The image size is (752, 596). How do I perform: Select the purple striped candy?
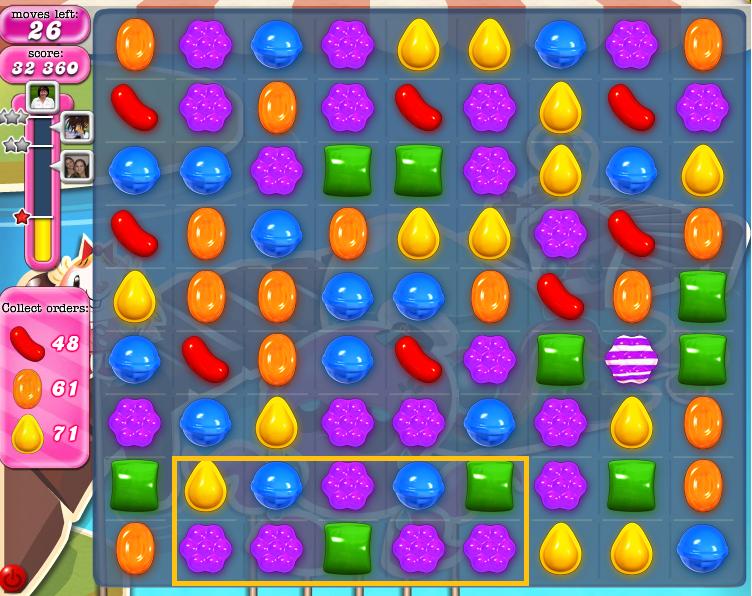(631, 360)
